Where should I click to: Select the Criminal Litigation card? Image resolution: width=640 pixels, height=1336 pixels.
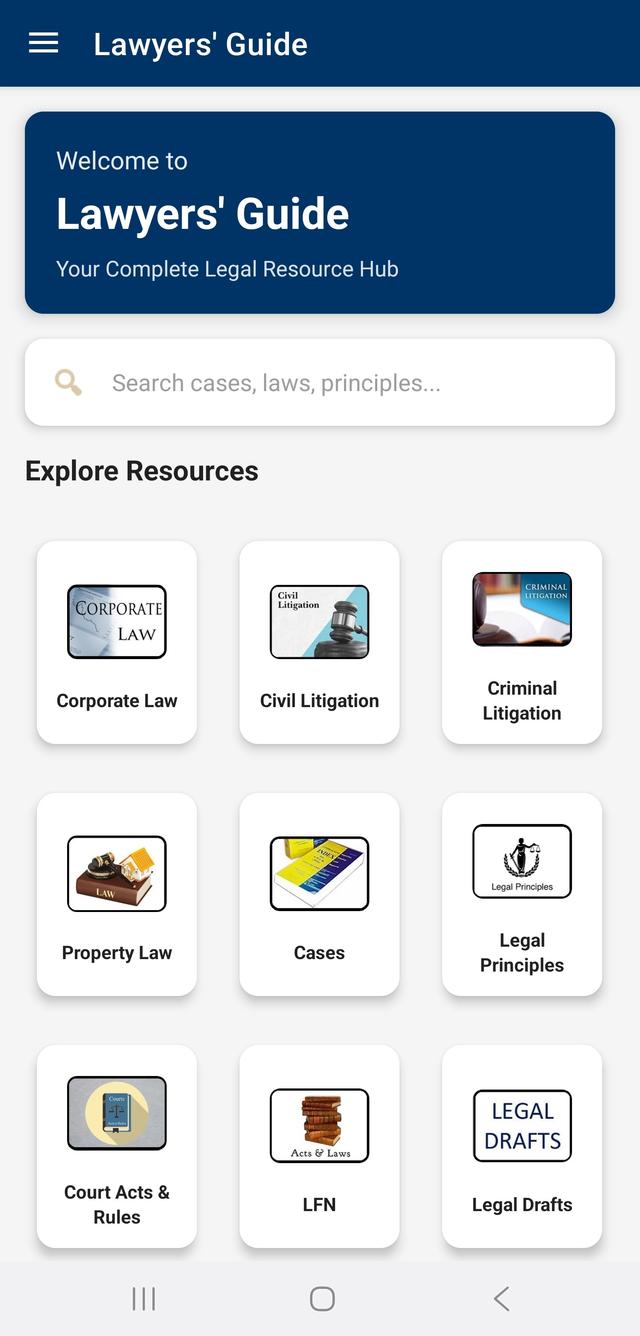coord(522,643)
